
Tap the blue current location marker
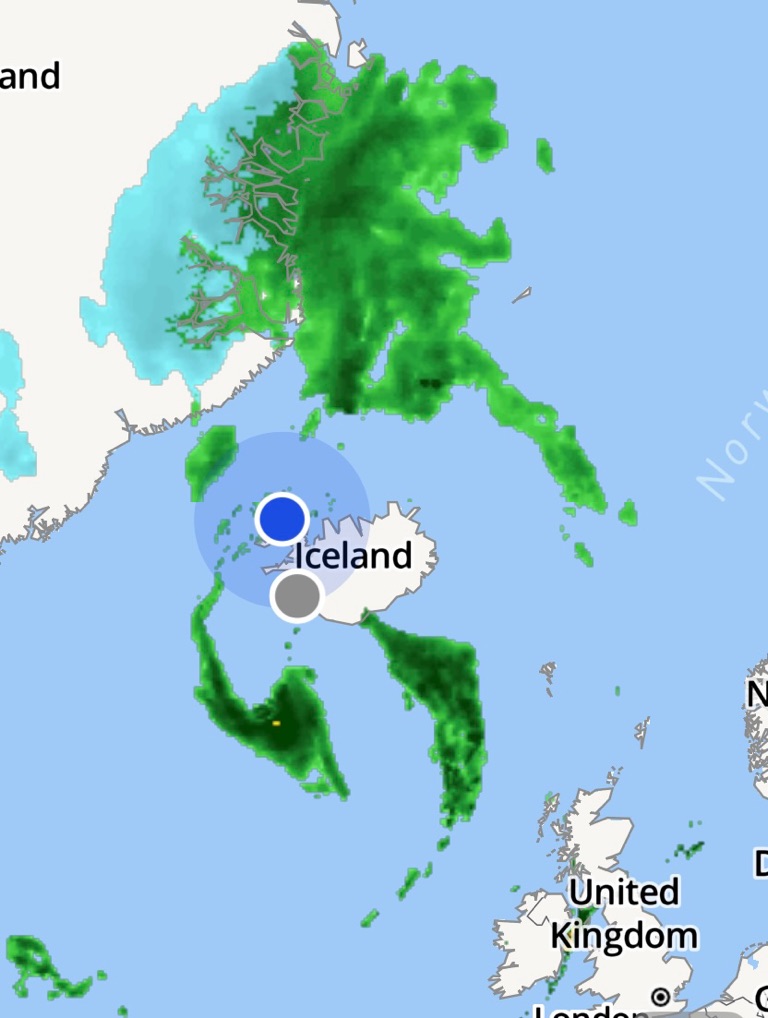(x=281, y=519)
